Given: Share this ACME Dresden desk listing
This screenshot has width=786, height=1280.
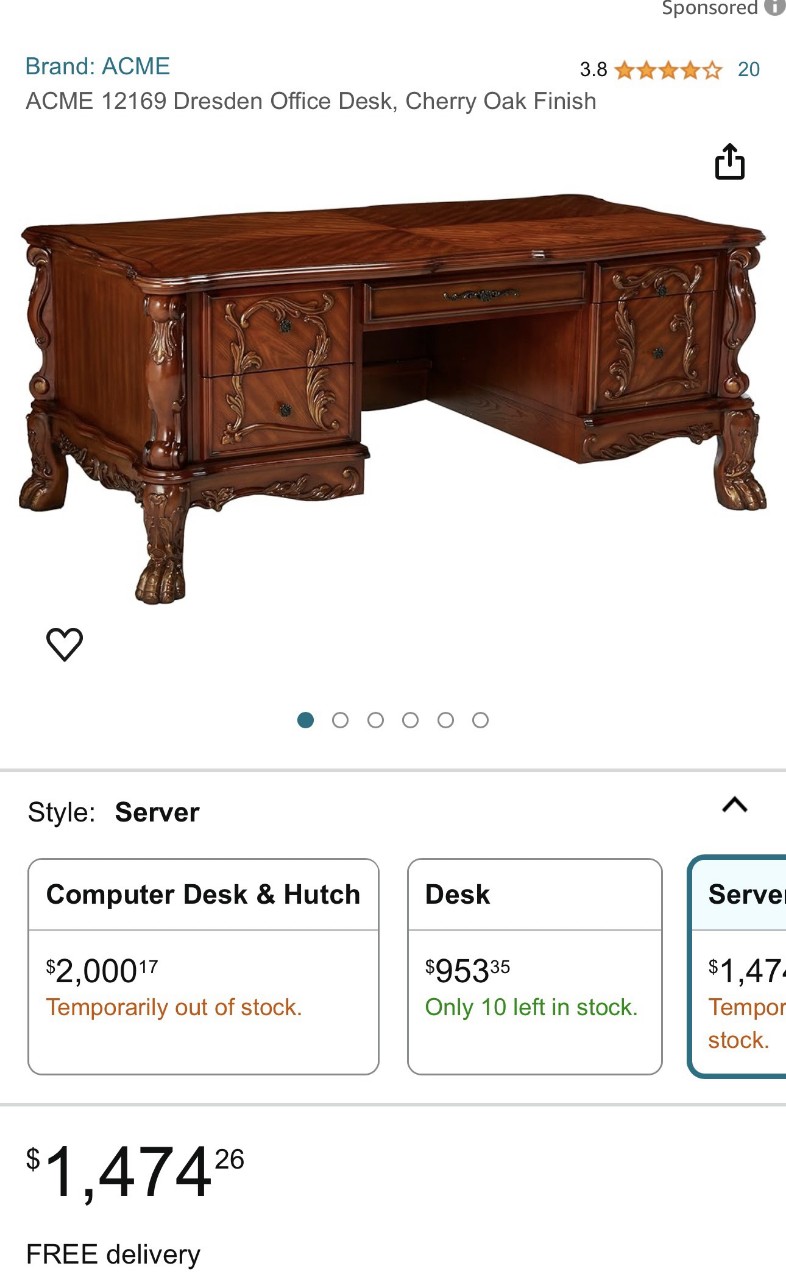Looking at the screenshot, I should tap(730, 162).
